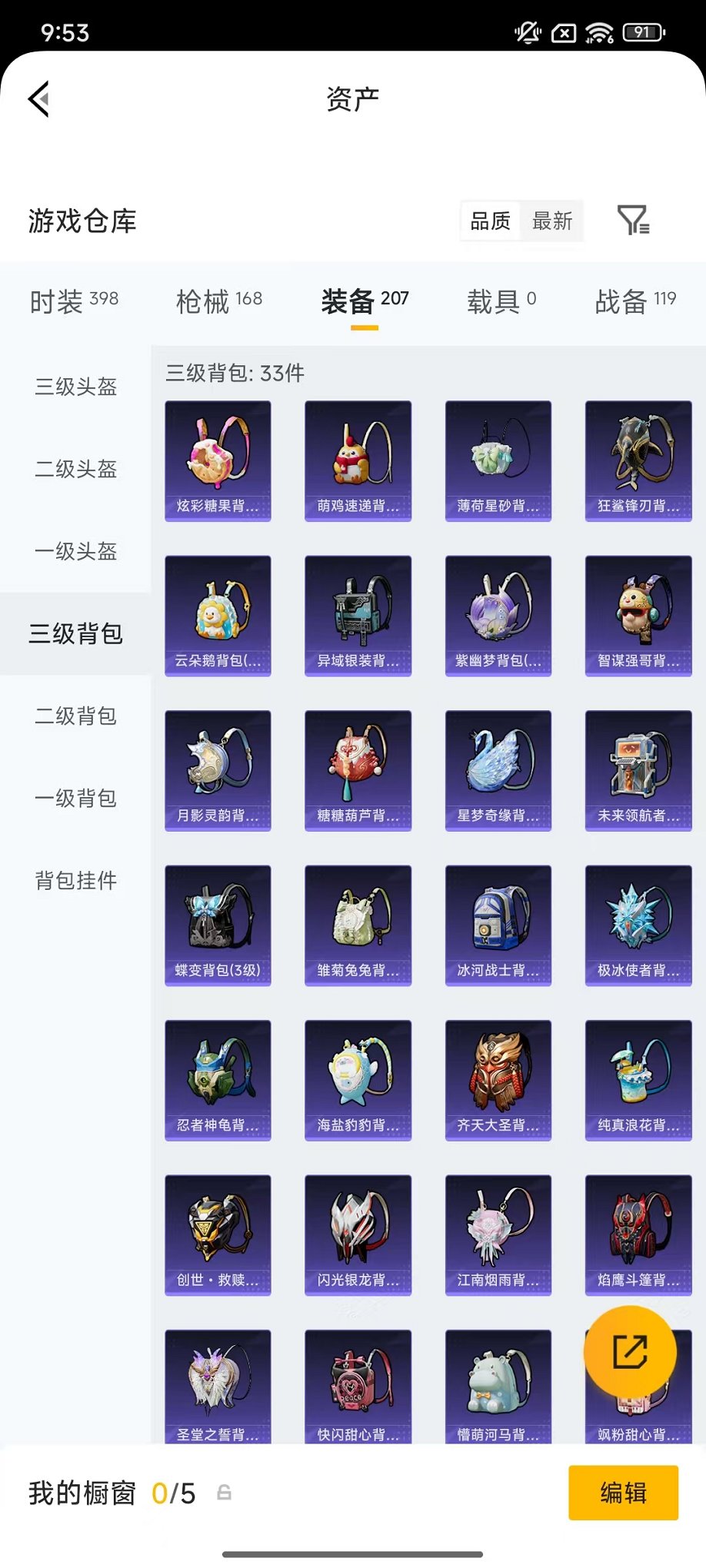The width and height of the screenshot is (706, 1568).
Task: Check the 0/5 showcase counter
Action: (x=176, y=1492)
